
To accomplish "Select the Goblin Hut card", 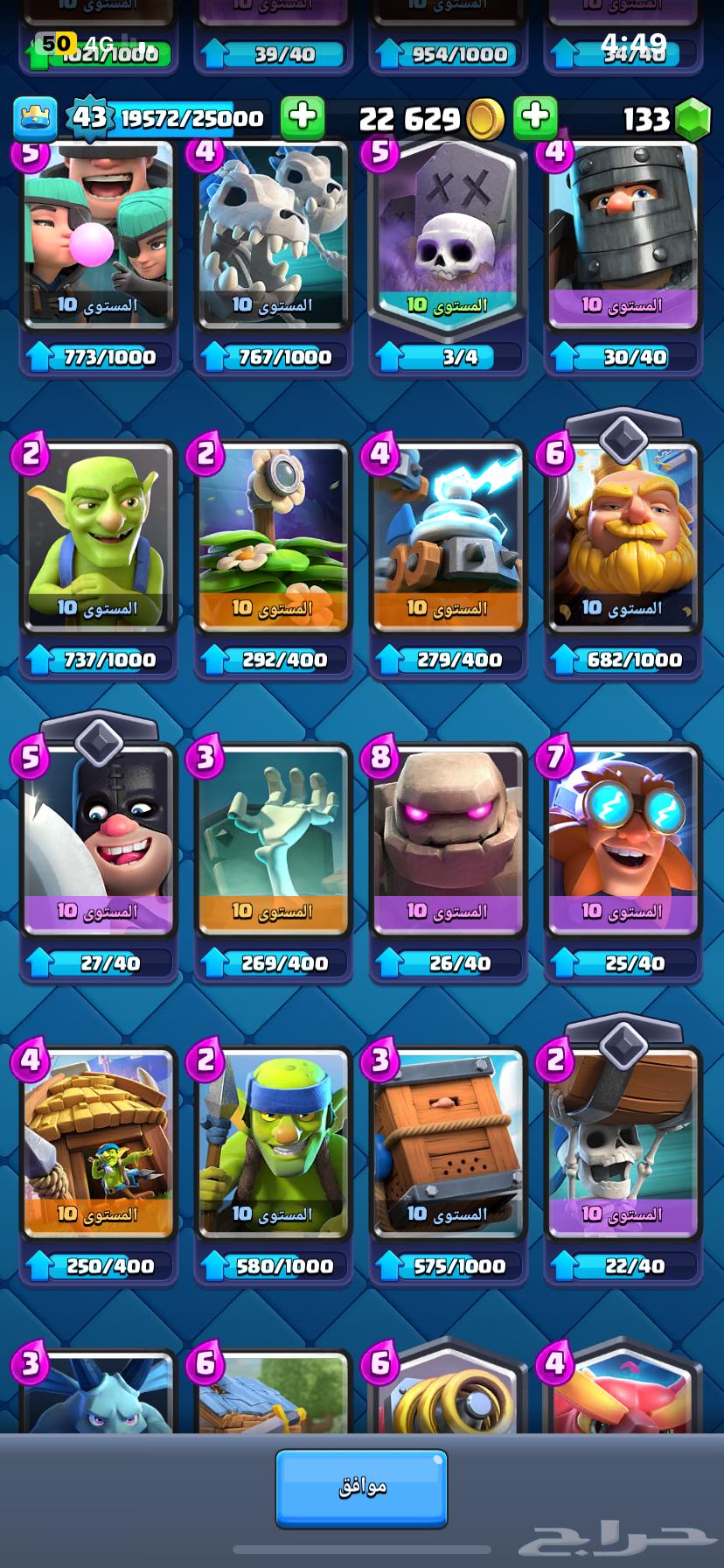I will 98,1144.
